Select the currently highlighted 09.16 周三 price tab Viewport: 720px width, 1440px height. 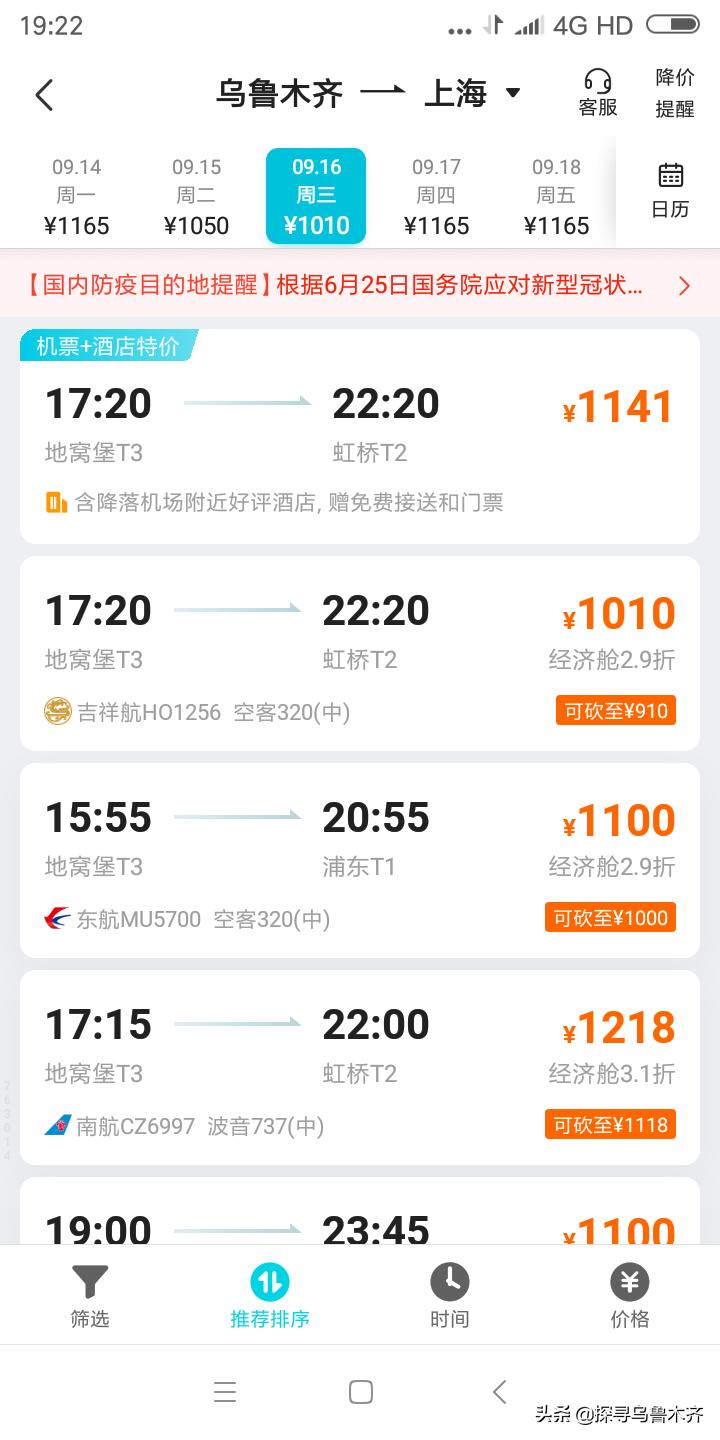tap(316, 196)
